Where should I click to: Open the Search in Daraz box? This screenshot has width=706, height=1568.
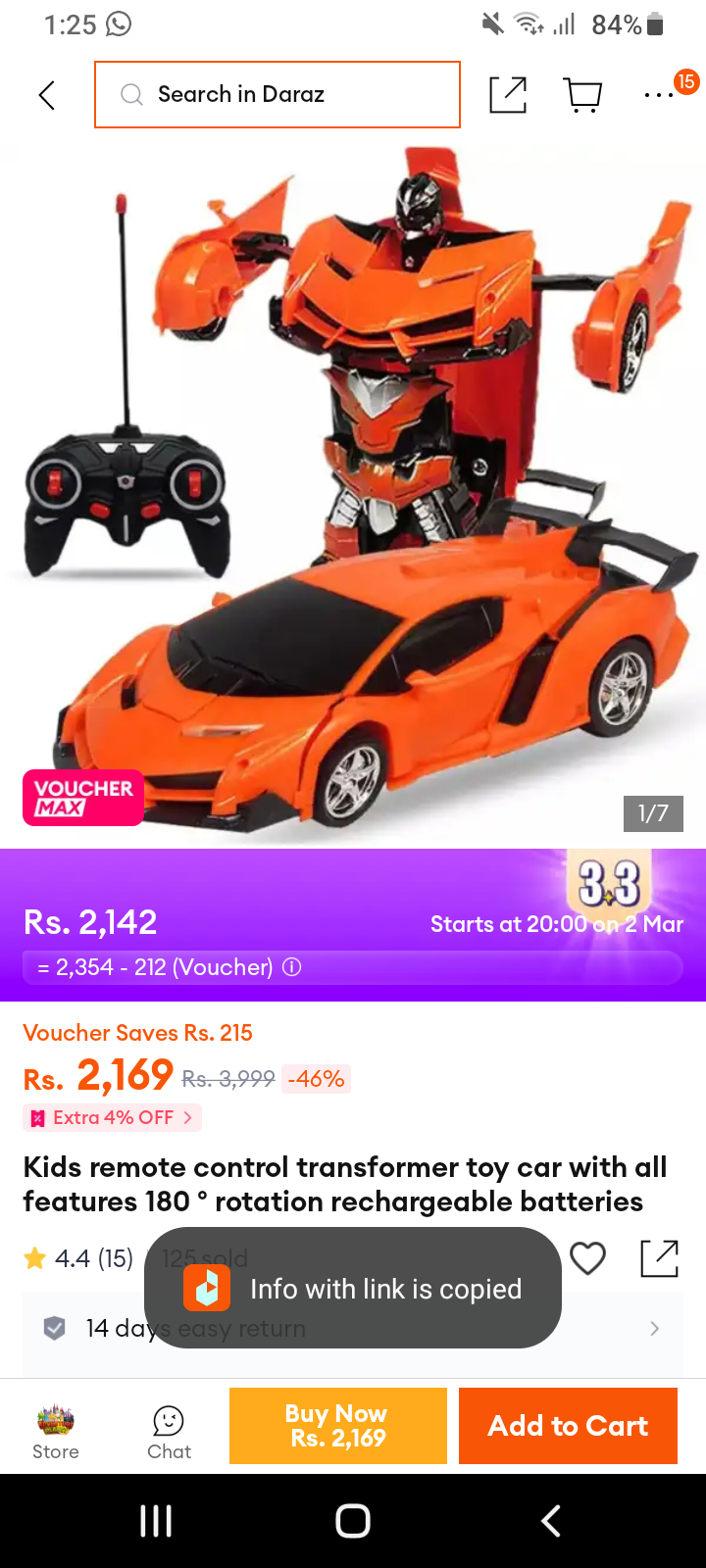(x=277, y=94)
